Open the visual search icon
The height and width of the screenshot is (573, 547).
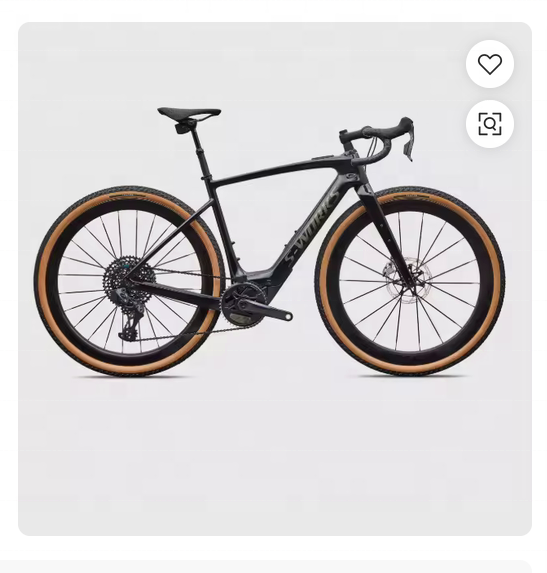[x=490, y=124]
